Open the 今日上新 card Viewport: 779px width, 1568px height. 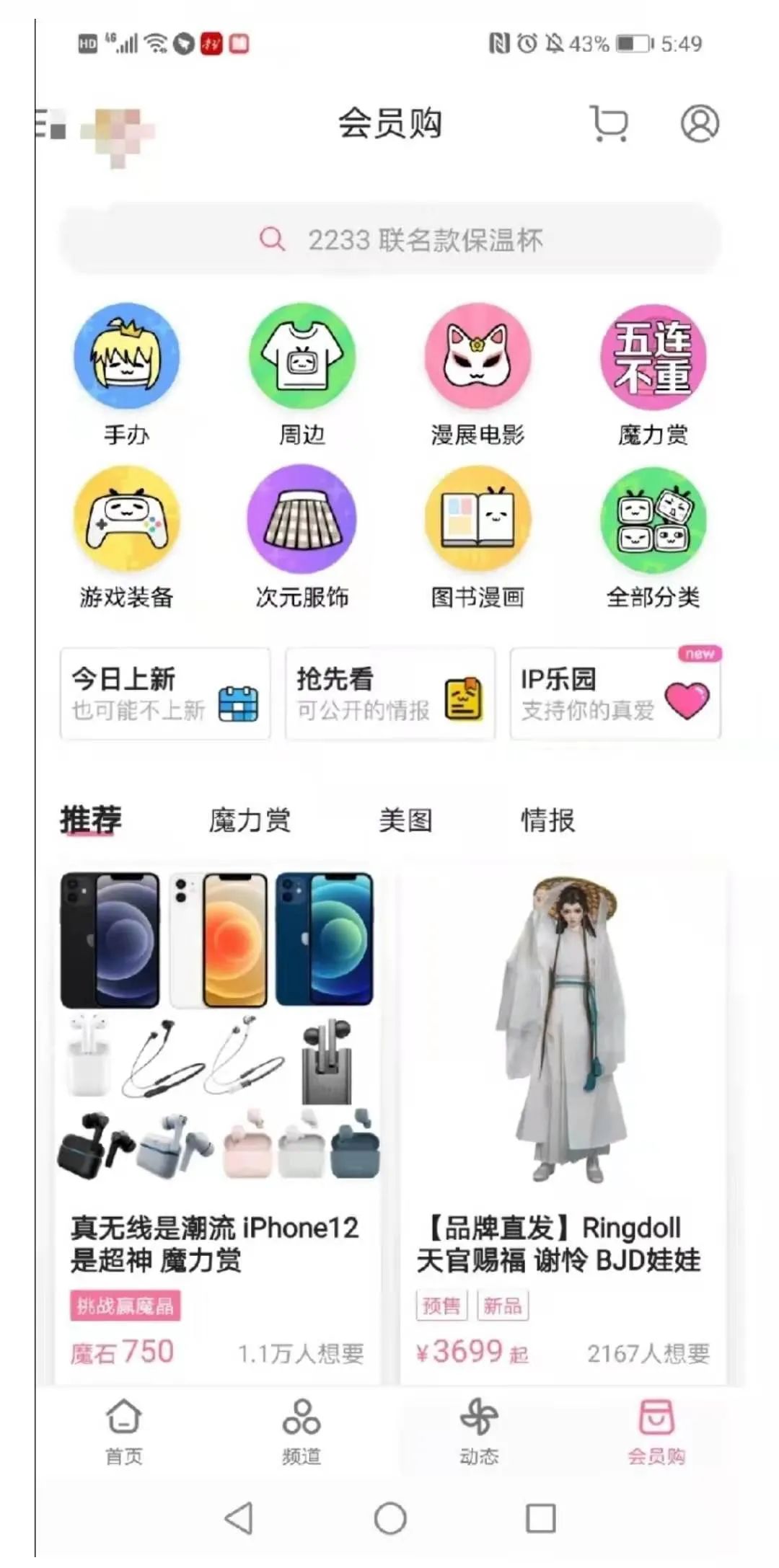coord(165,694)
